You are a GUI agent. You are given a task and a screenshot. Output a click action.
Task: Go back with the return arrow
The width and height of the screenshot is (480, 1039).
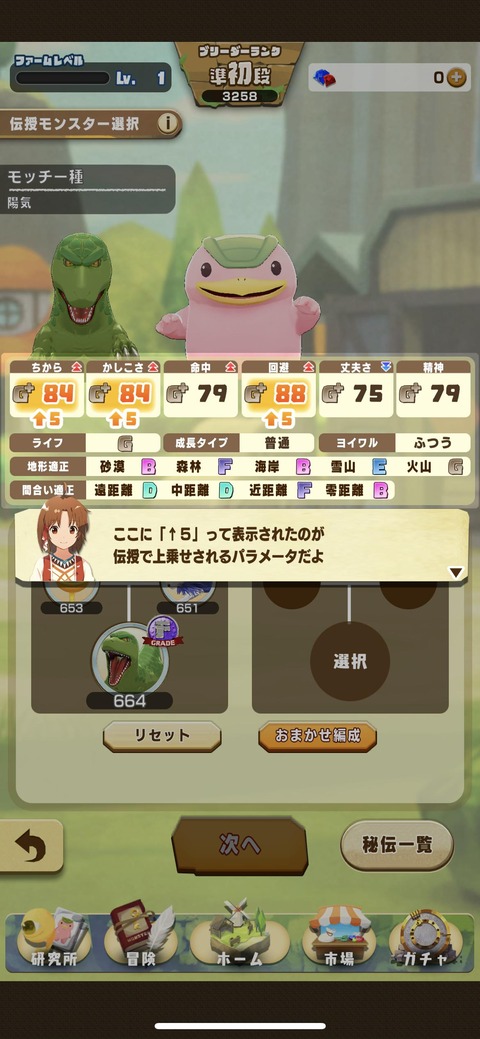coord(30,846)
